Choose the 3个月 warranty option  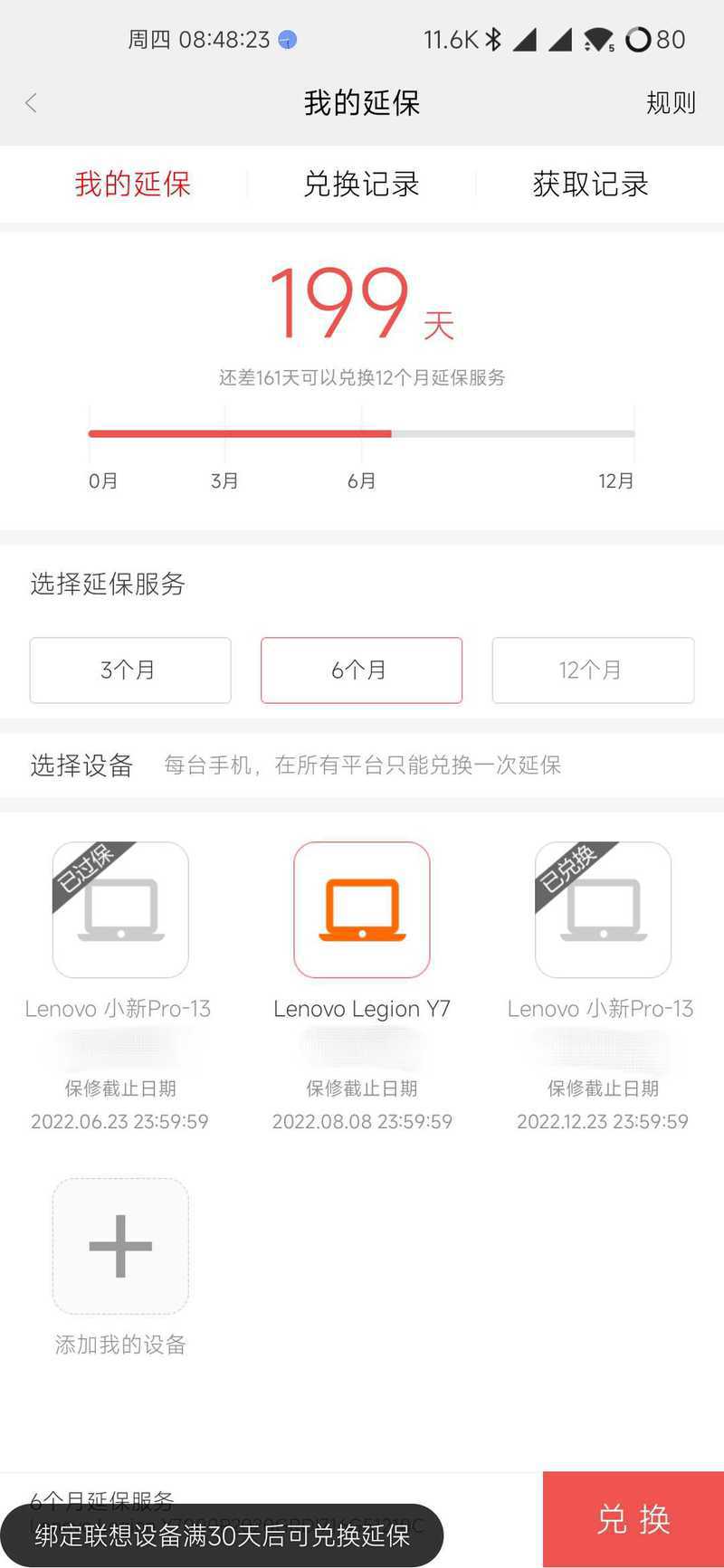130,670
